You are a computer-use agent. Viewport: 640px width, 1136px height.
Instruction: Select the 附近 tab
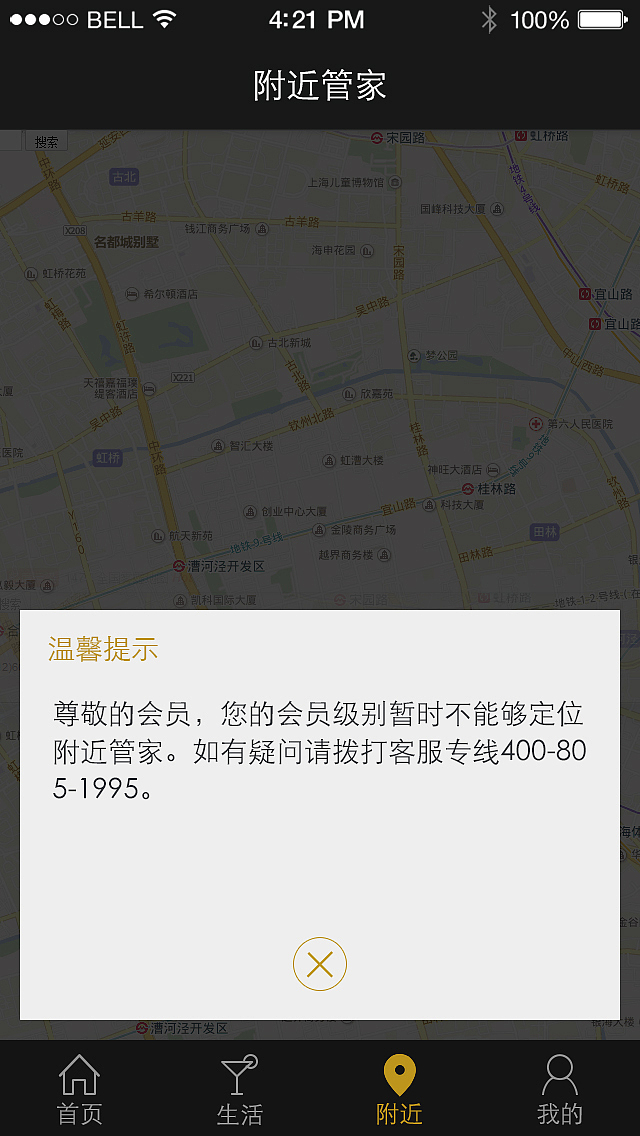(400, 1089)
